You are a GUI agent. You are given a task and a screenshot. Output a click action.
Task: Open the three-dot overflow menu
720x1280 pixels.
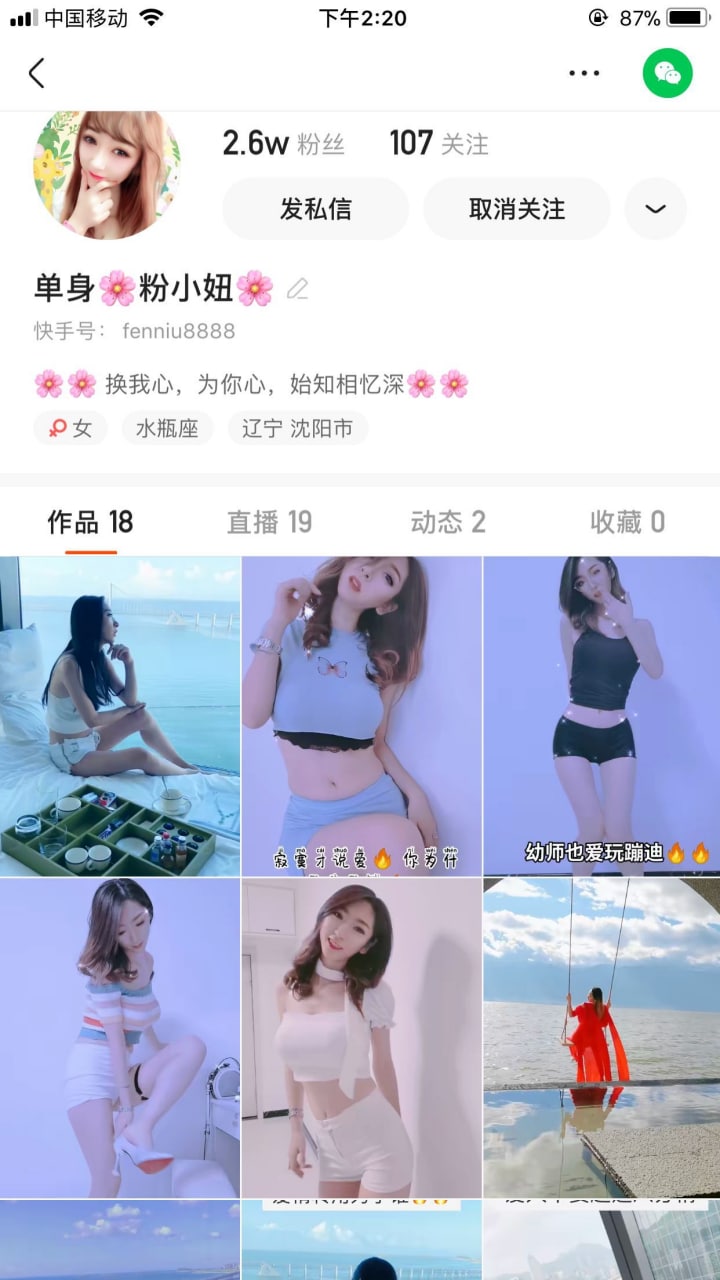click(584, 73)
